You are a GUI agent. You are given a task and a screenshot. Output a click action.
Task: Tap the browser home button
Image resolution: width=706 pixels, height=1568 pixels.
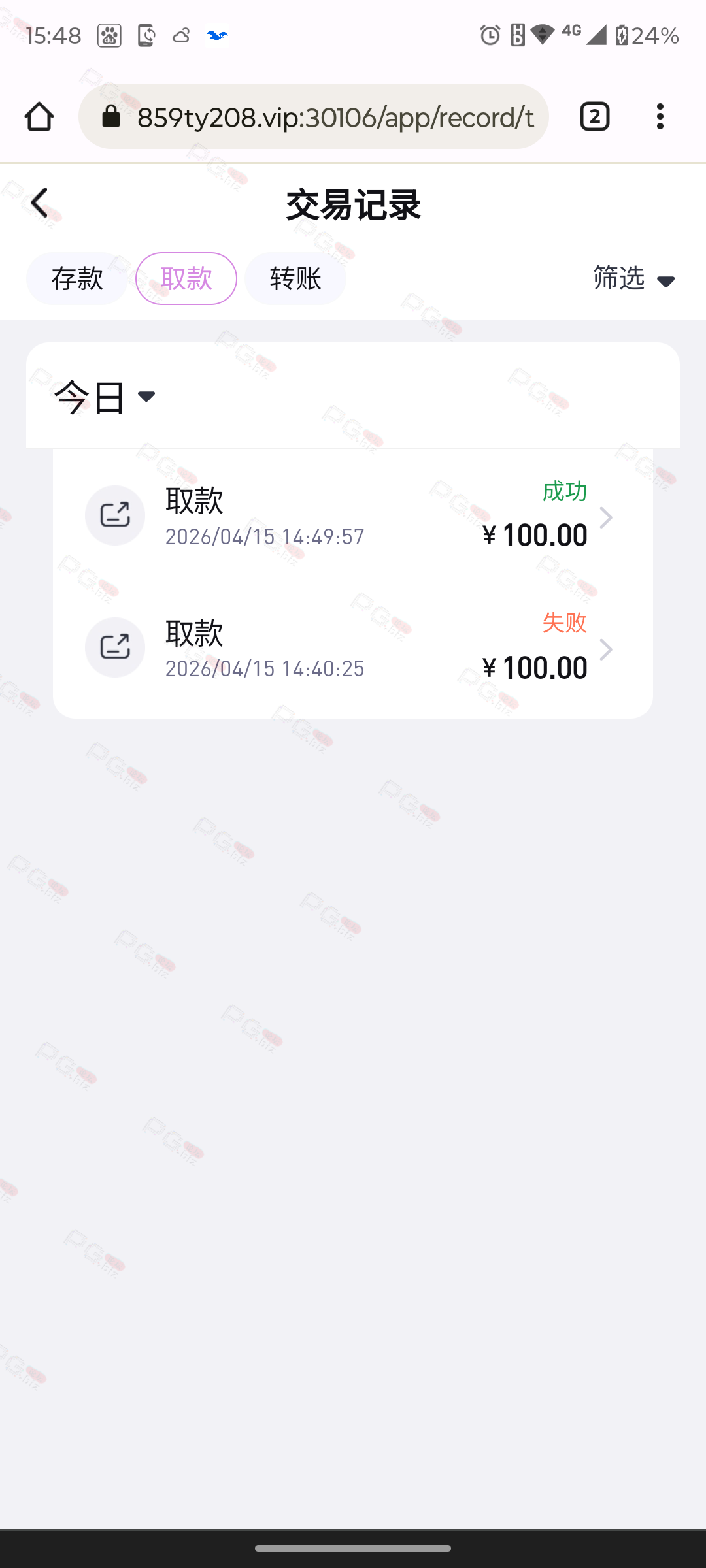39,117
